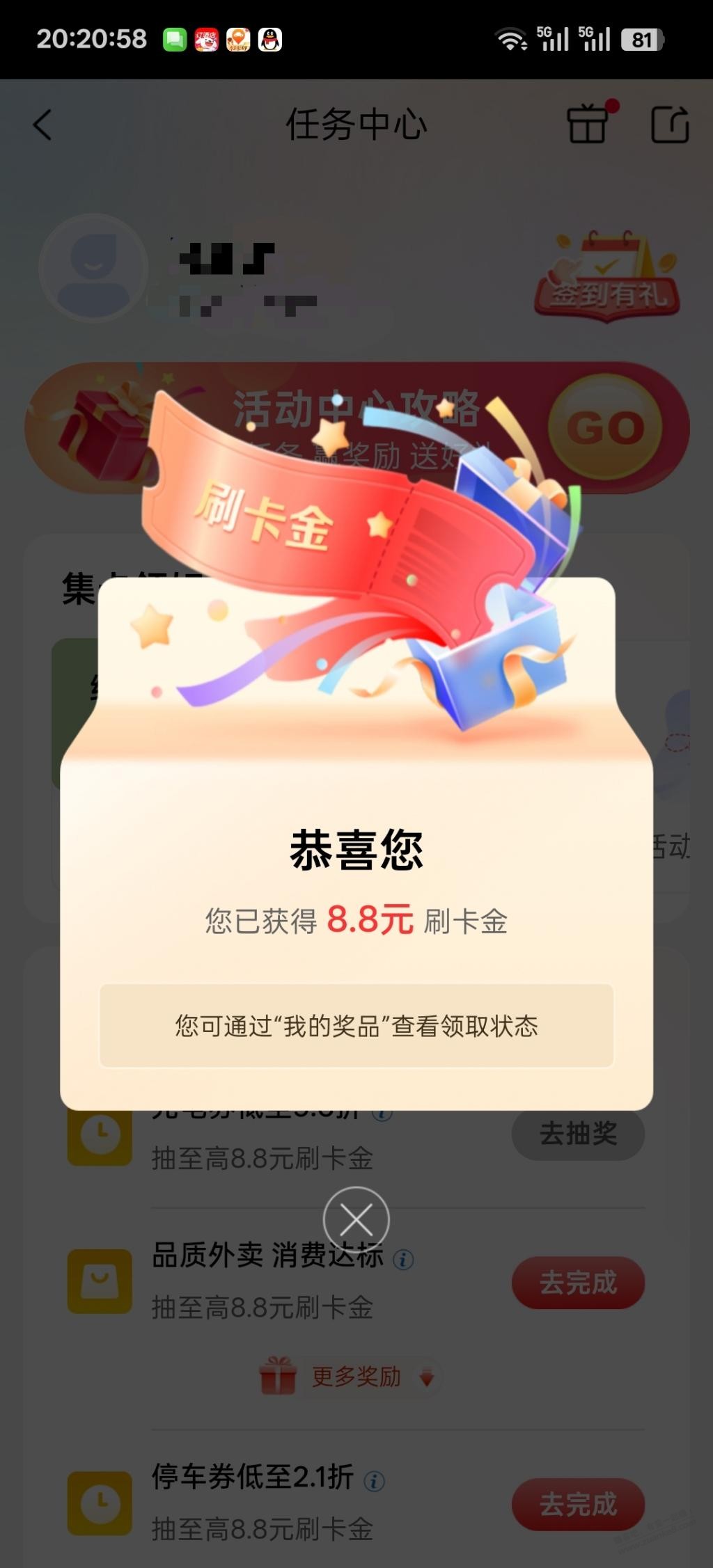Go back using the top-left arrow
713x1568 pixels.
[x=43, y=125]
